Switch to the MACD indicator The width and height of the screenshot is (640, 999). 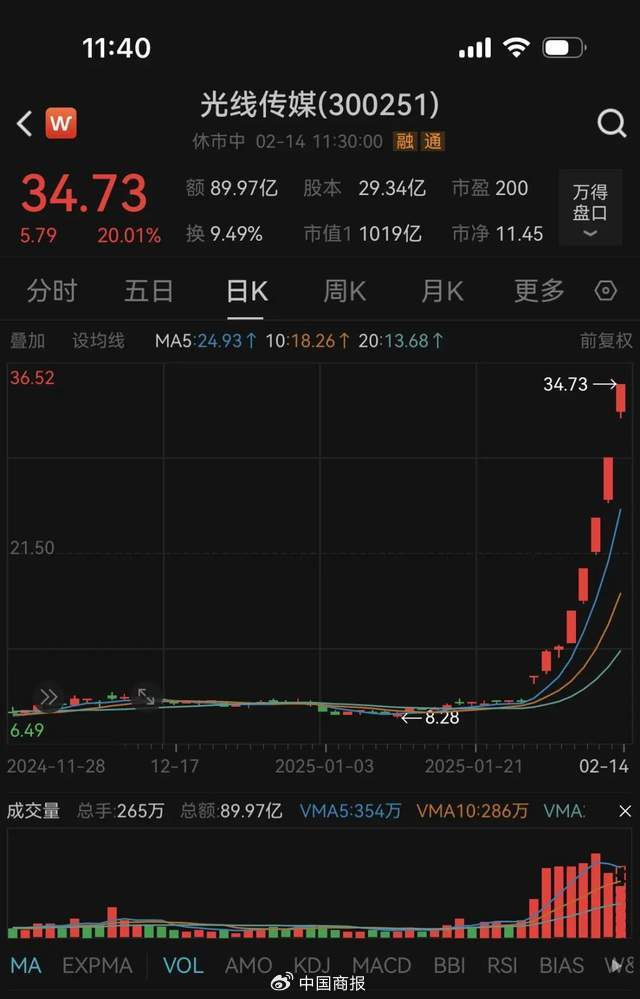click(382, 965)
